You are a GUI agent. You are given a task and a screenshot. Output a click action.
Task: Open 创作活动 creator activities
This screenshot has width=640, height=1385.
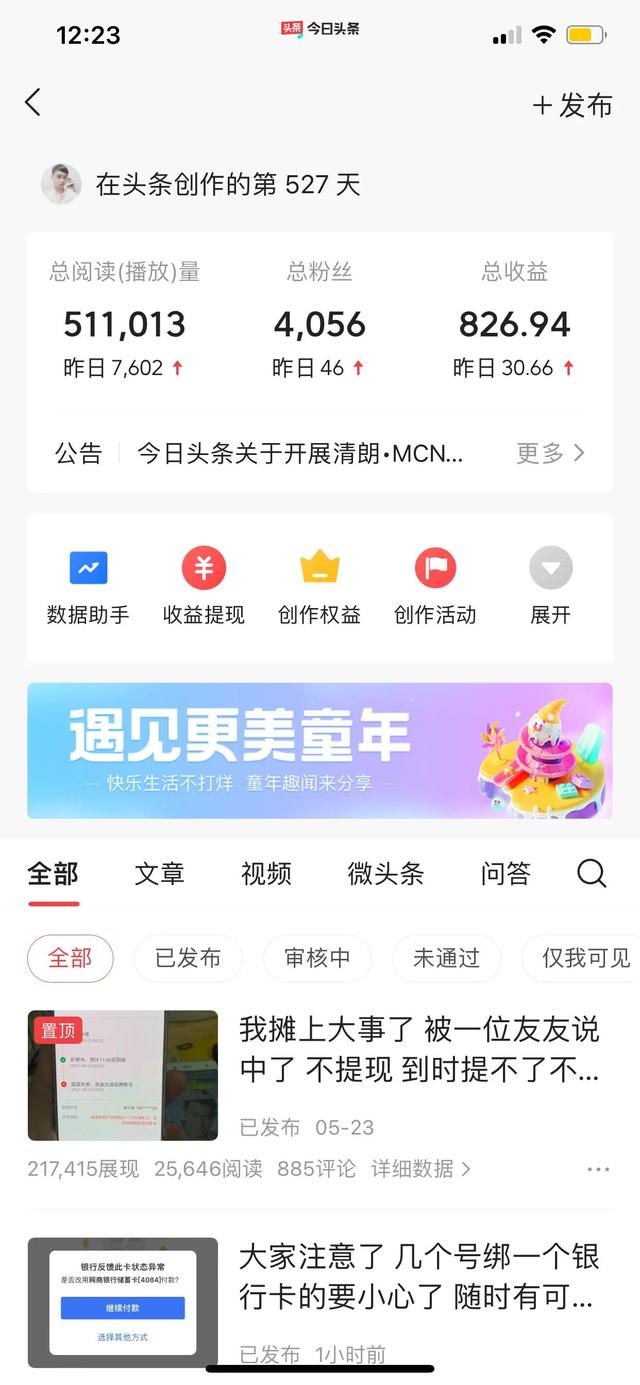click(435, 587)
